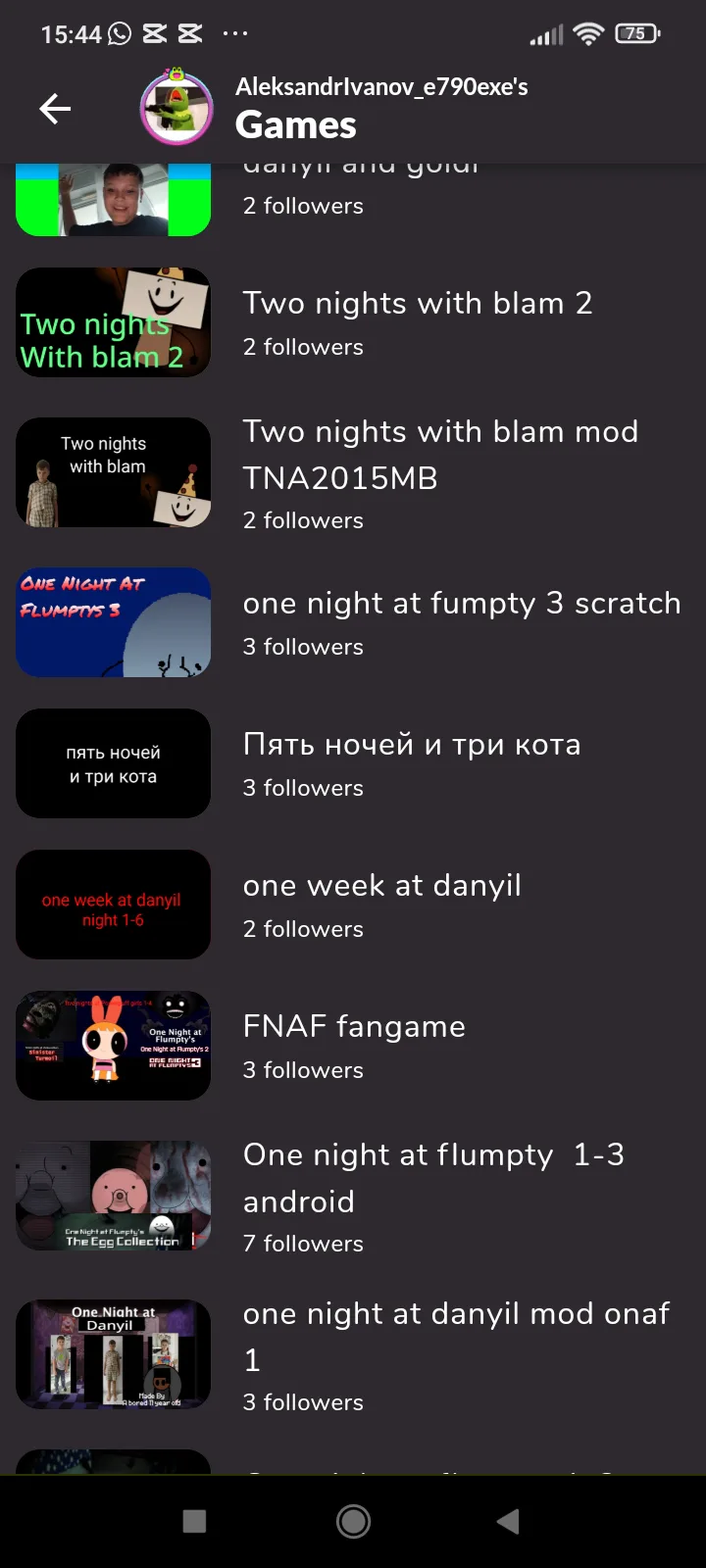Image resolution: width=706 pixels, height=1568 pixels.
Task: Open the Пять ночей и три кота game
Action: [x=412, y=763]
